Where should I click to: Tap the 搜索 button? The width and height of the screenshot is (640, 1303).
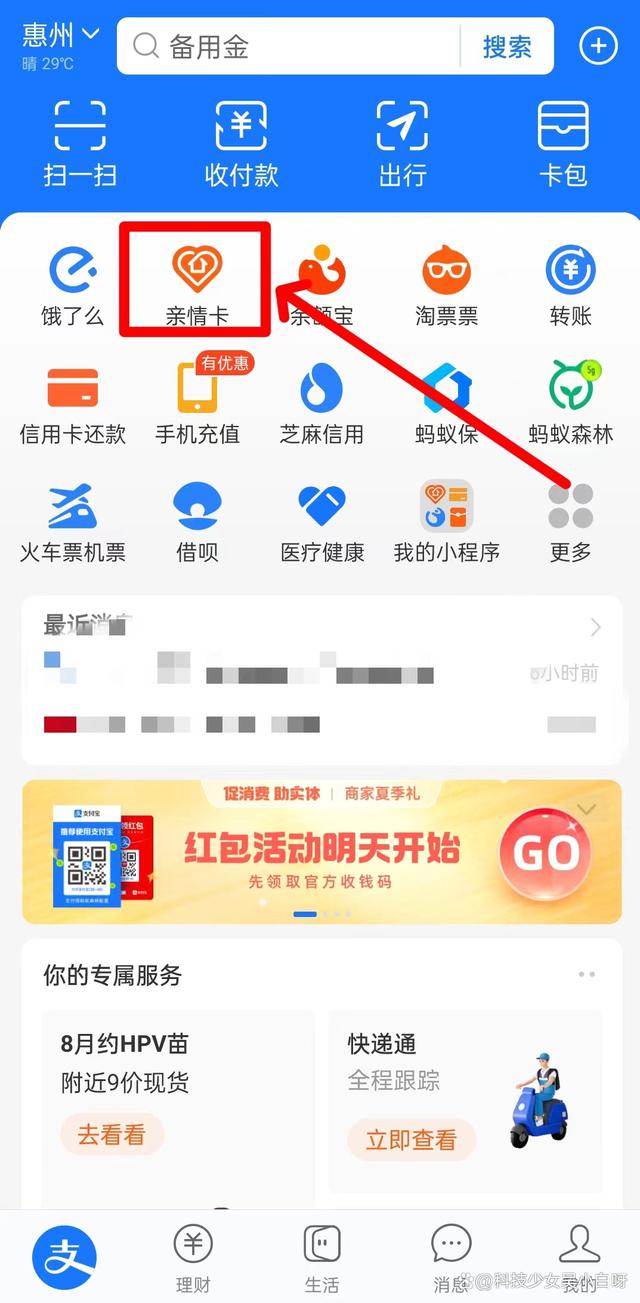point(507,46)
